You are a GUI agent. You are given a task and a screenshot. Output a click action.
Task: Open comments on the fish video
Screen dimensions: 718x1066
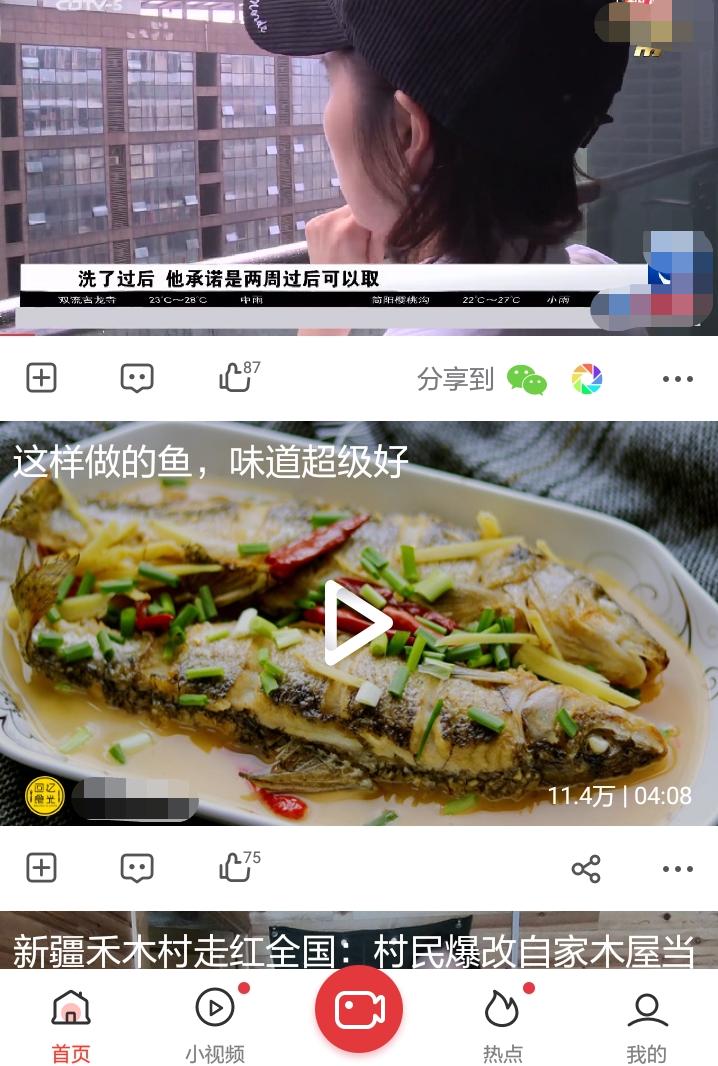137,868
